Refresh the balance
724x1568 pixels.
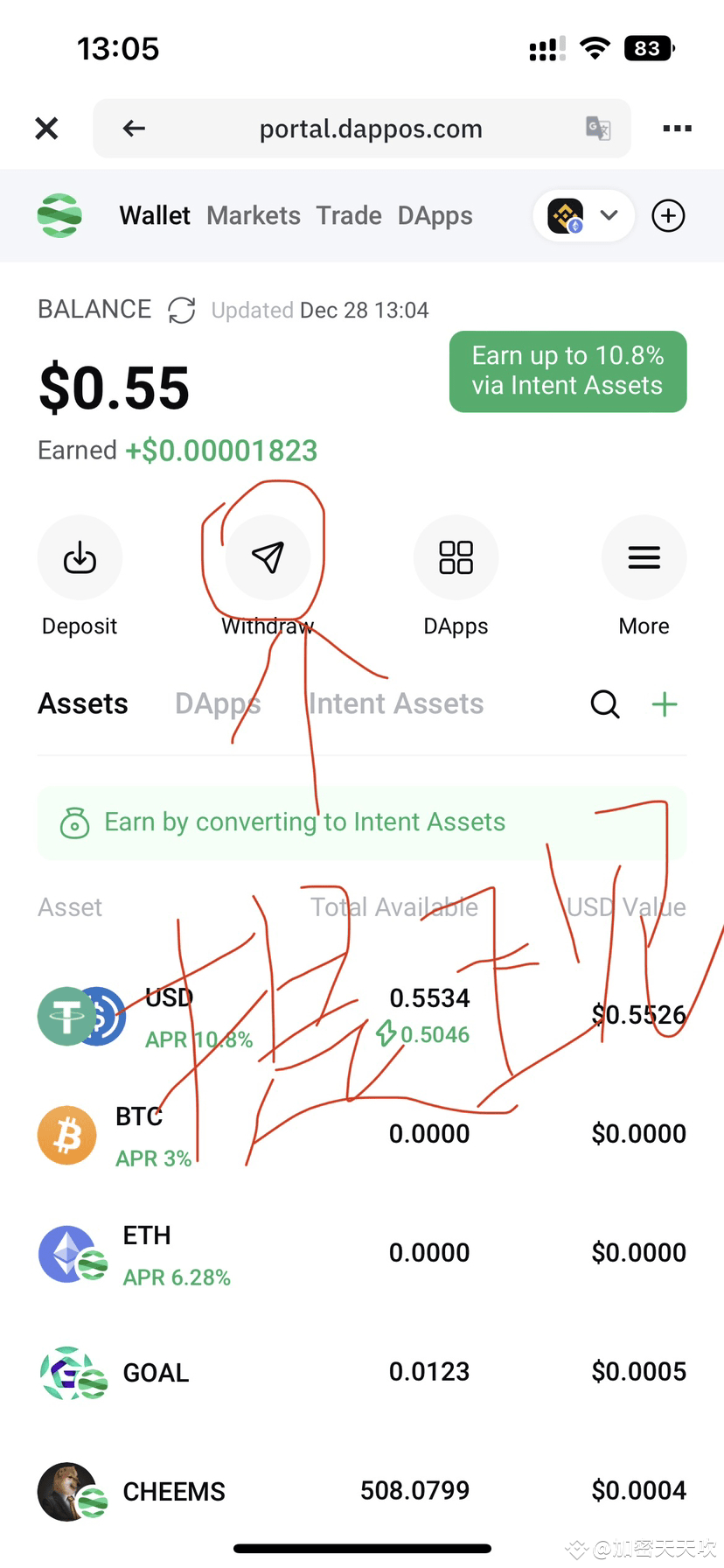pyautogui.click(x=182, y=310)
